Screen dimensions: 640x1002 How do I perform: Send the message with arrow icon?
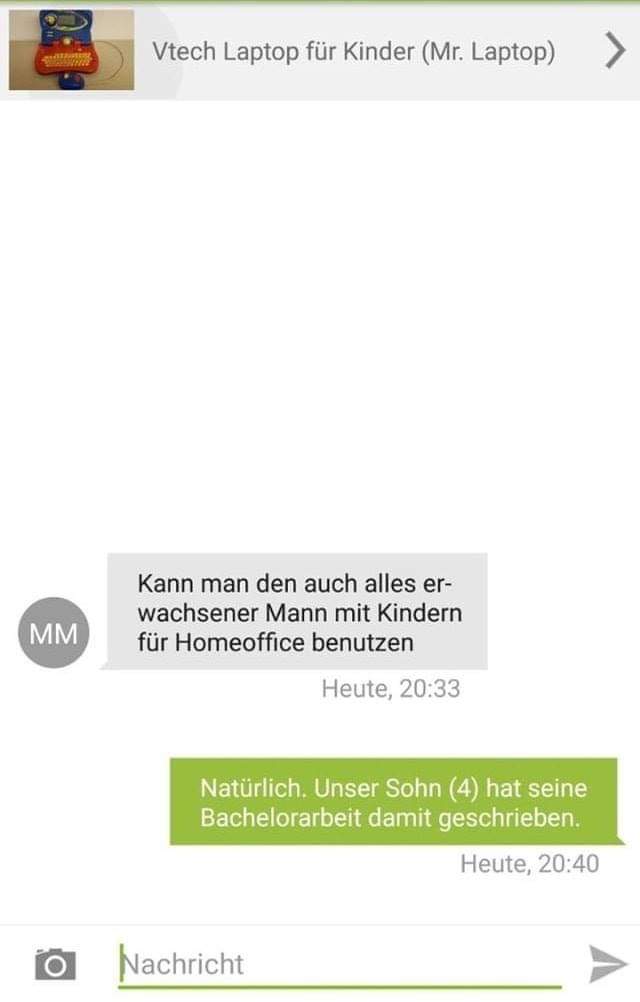(607, 964)
